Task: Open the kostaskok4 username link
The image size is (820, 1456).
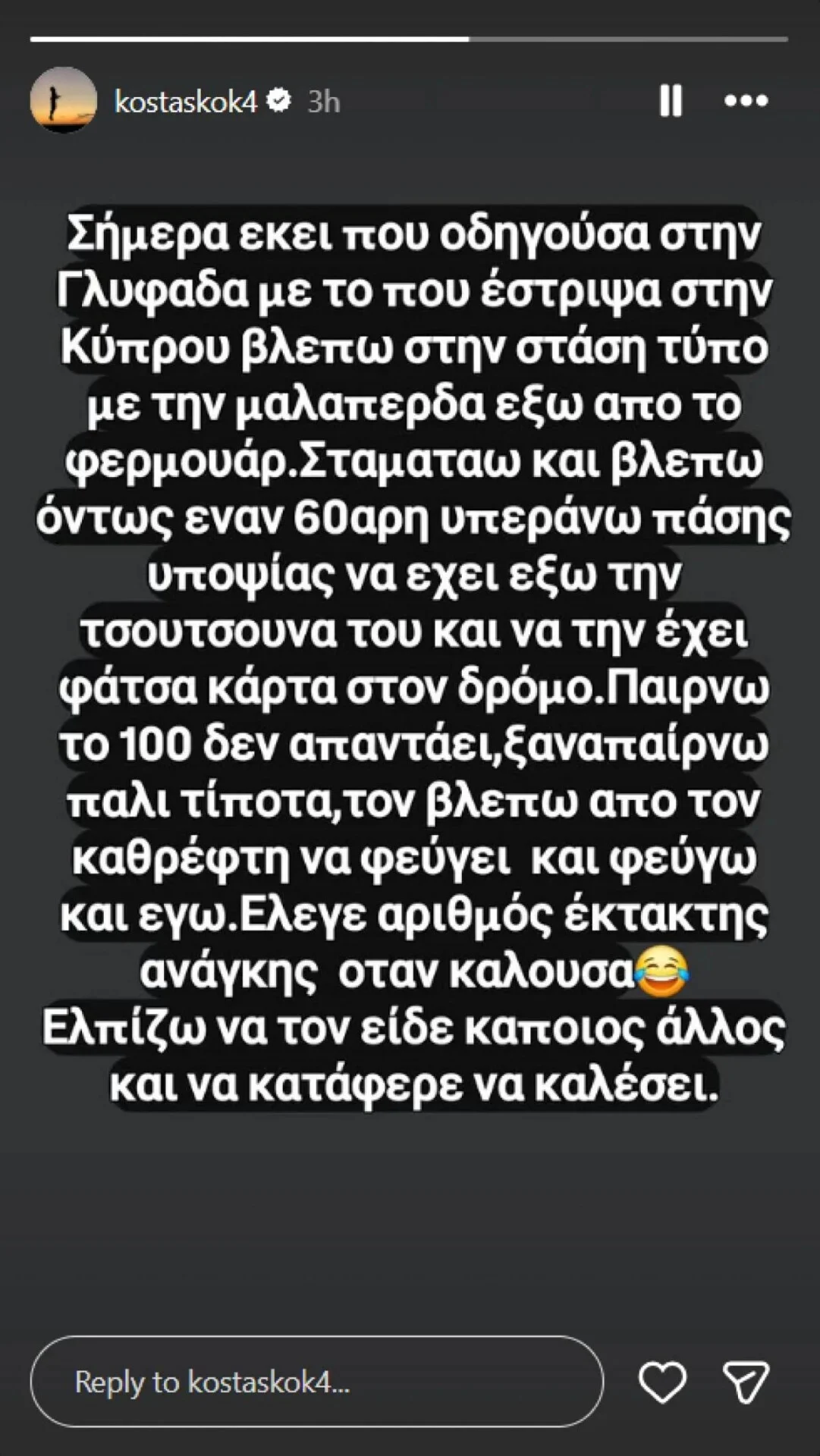Action: coord(186,101)
